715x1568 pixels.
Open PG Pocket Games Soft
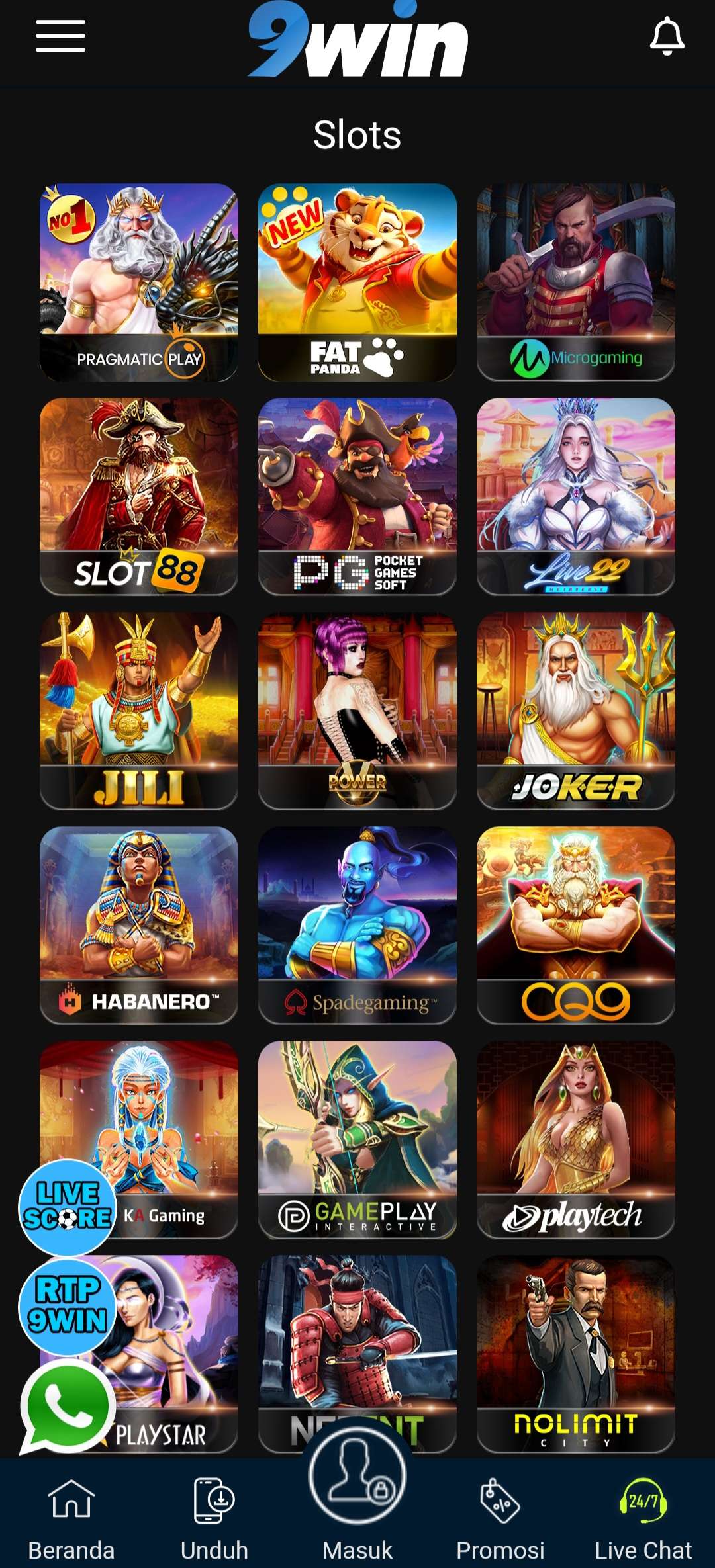(x=358, y=496)
